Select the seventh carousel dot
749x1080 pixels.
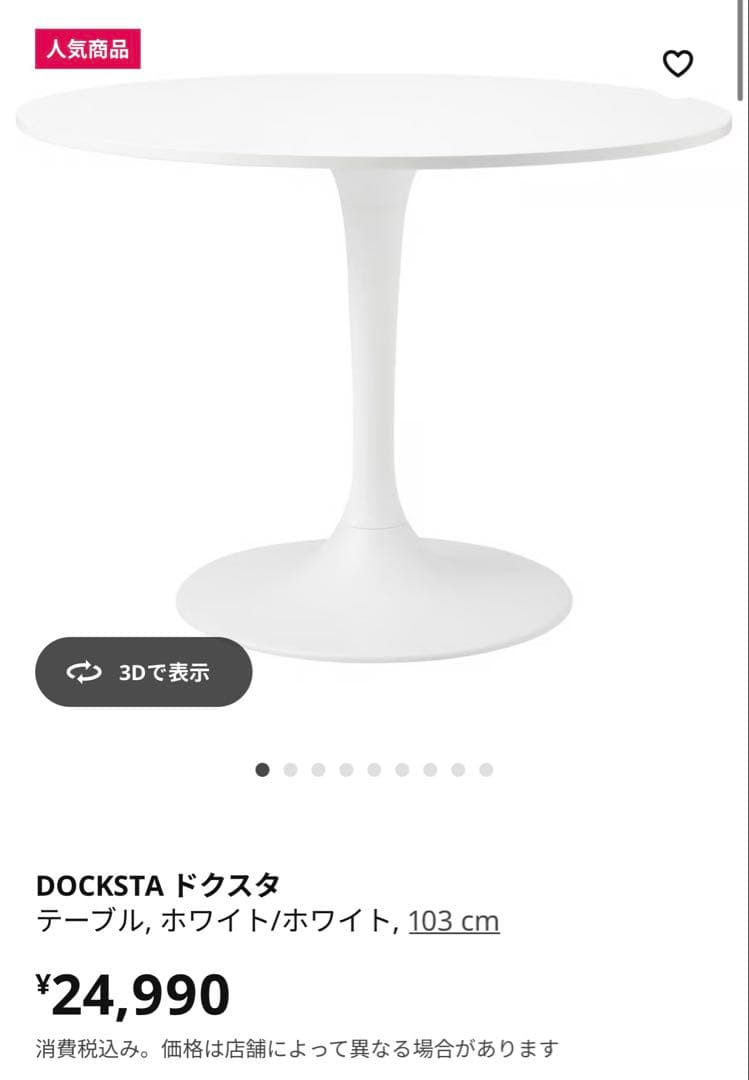pos(429,769)
